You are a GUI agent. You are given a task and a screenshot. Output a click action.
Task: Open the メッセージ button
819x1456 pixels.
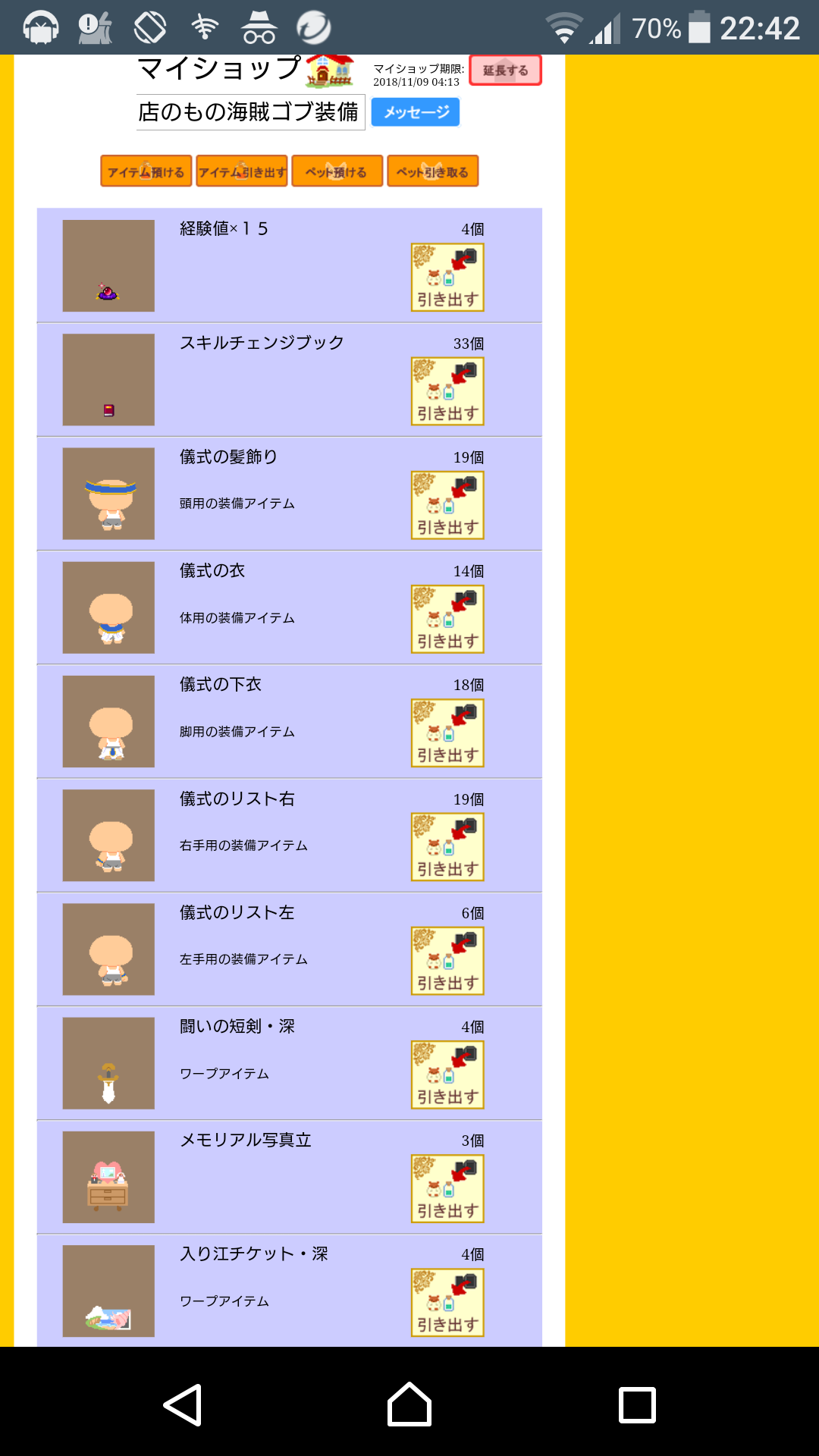point(416,112)
